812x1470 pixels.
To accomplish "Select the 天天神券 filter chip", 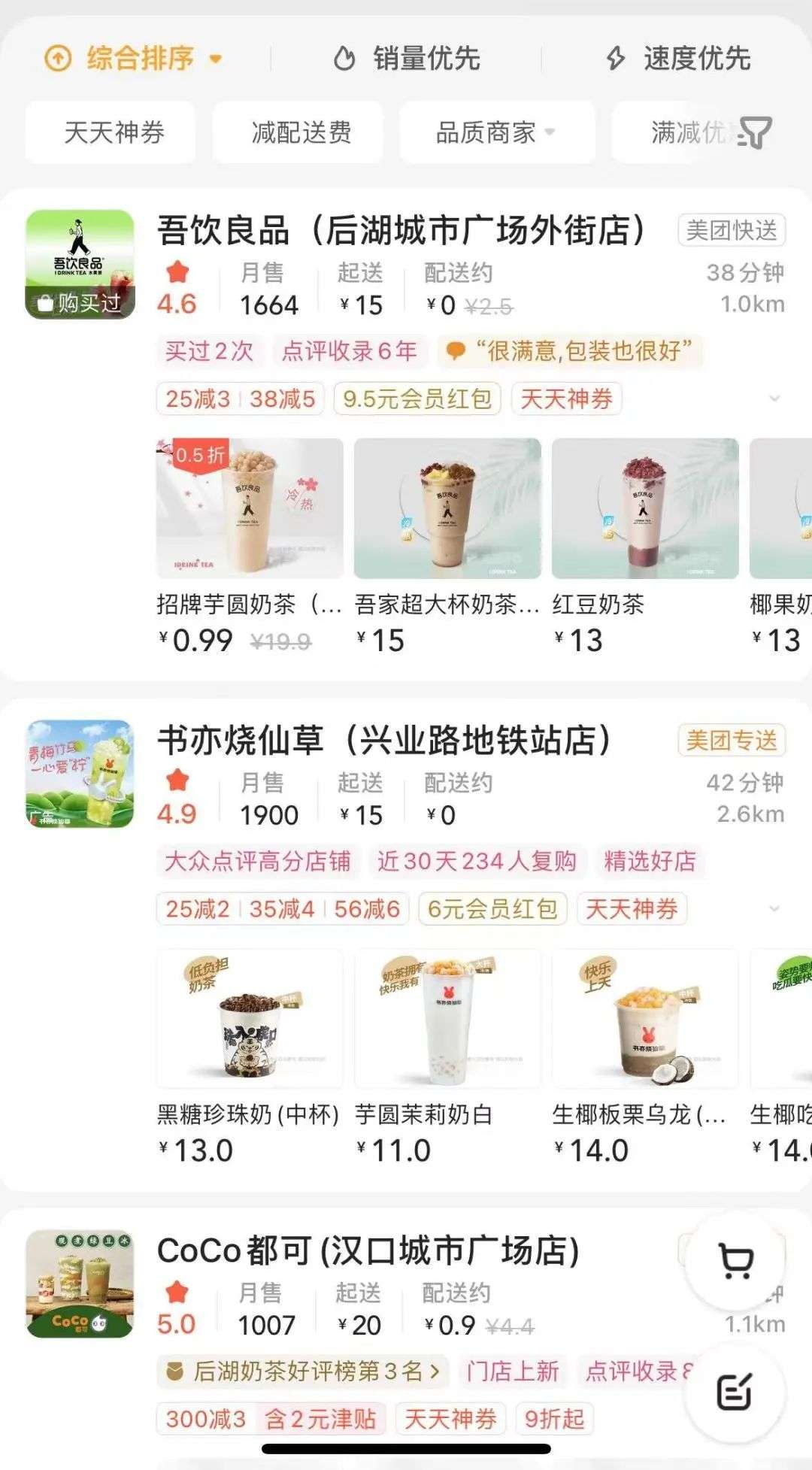I will (111, 132).
